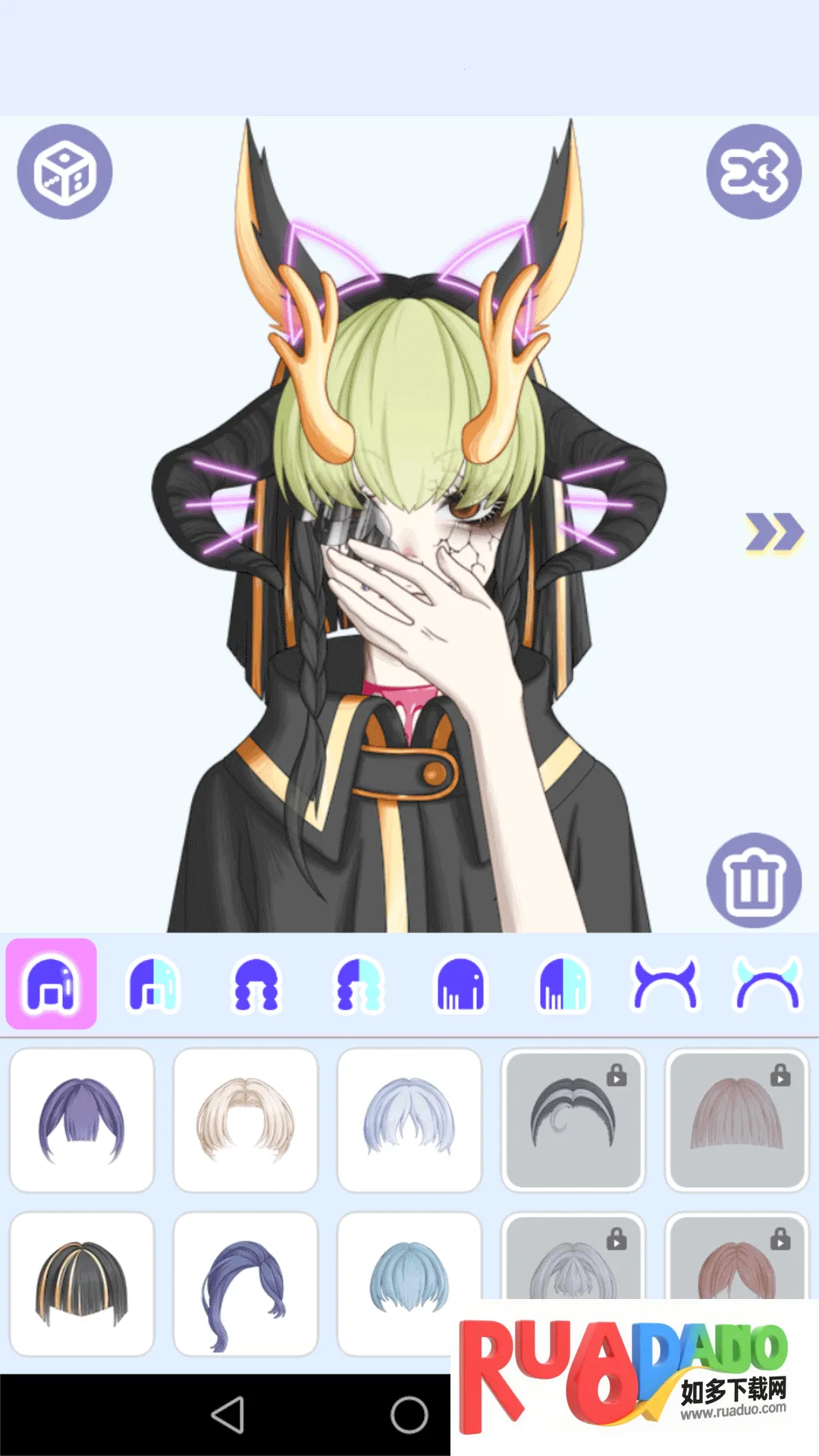Select the locked brown straight-fringe hairstyle
Screen dimensions: 819x1456
[736, 1120]
